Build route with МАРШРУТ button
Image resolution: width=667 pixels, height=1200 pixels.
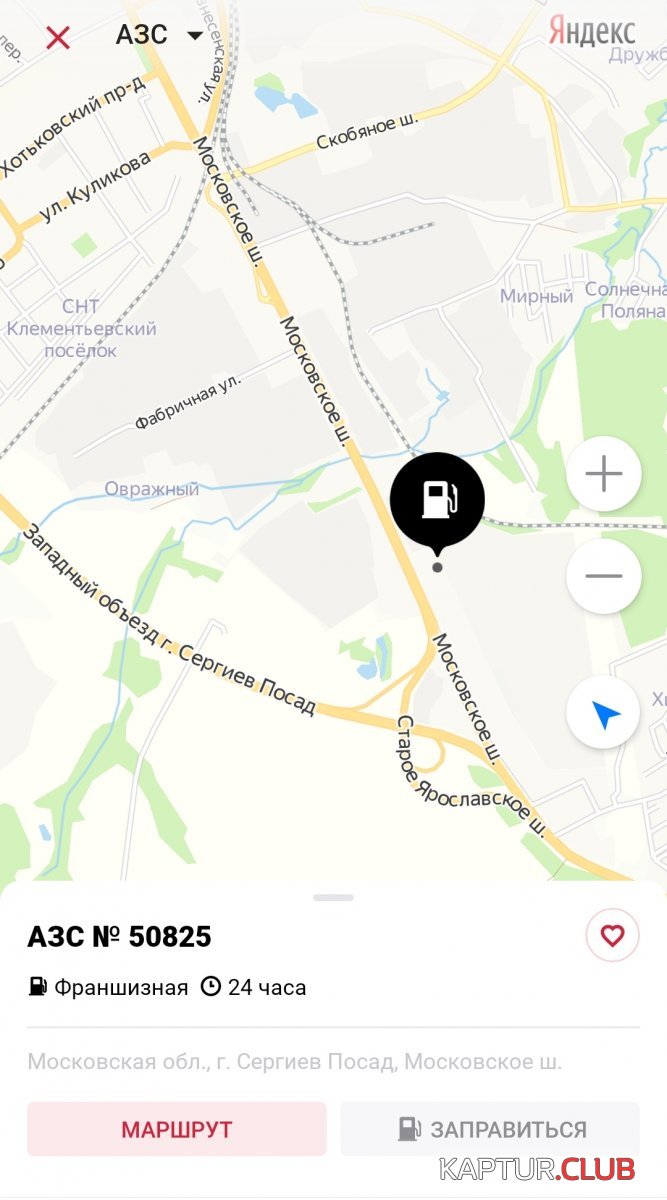tap(177, 1129)
